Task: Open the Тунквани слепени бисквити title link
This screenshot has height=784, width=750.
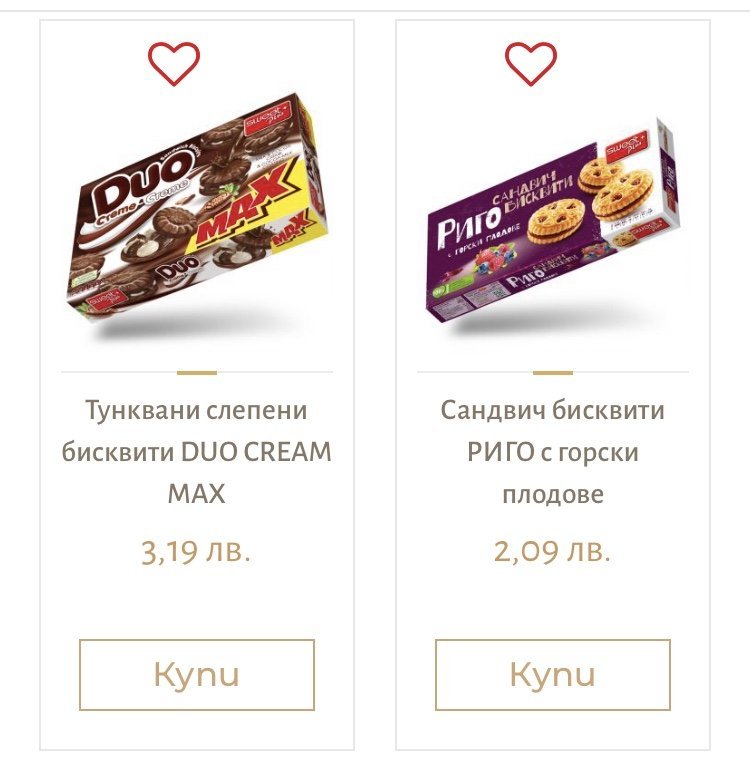Action: pos(196,452)
